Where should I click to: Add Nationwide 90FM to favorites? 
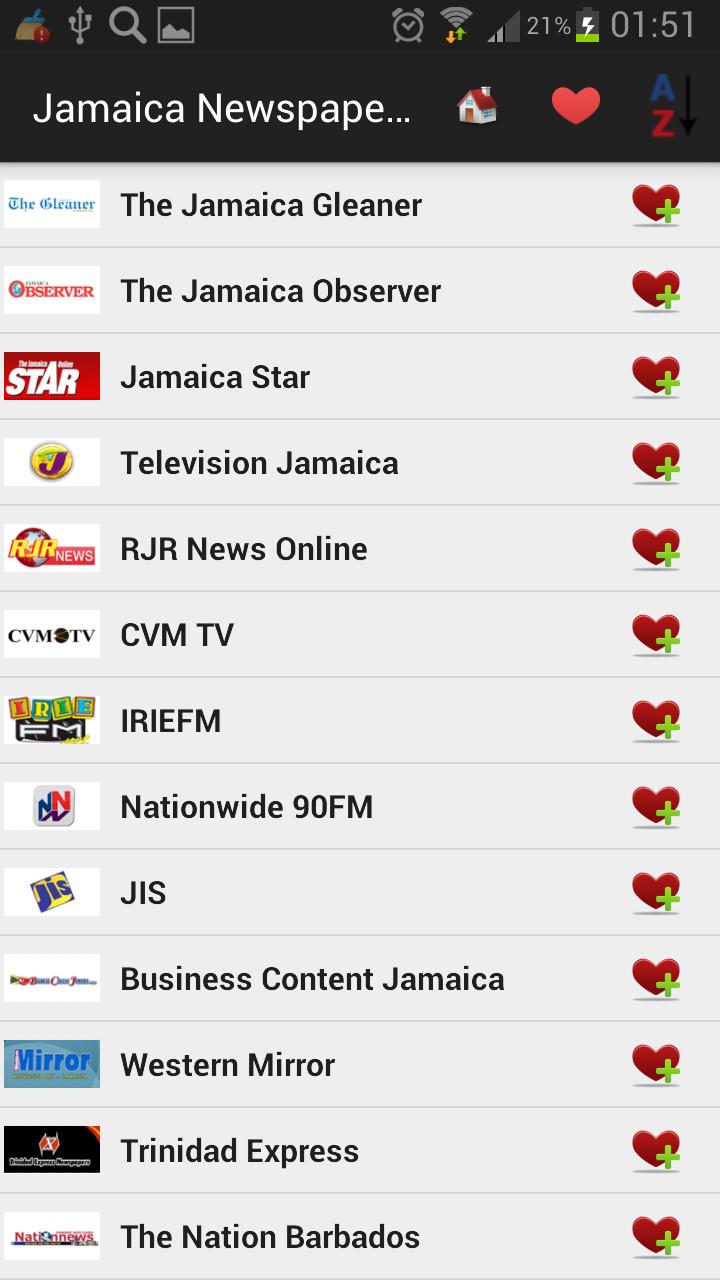[x=657, y=806]
